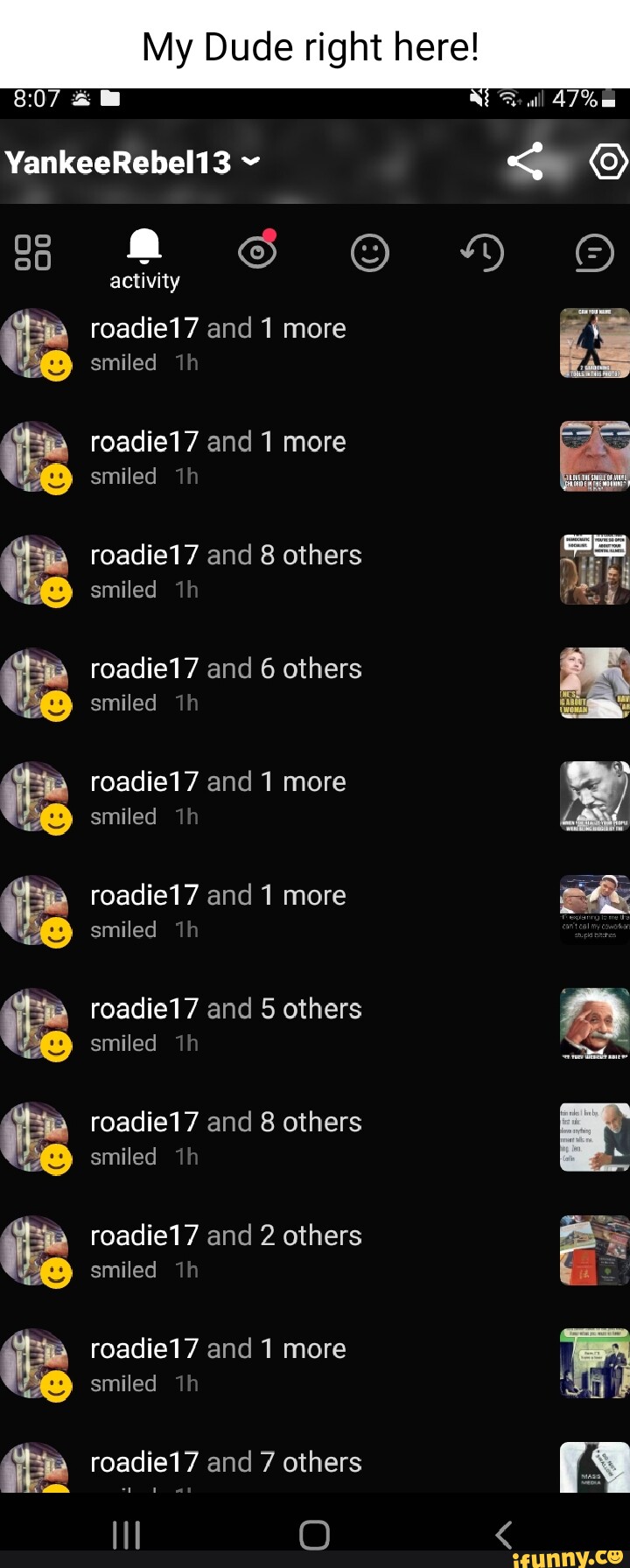Tap the smiles smiley-face icon
The width and height of the screenshot is (630, 1568).
pos(369,252)
